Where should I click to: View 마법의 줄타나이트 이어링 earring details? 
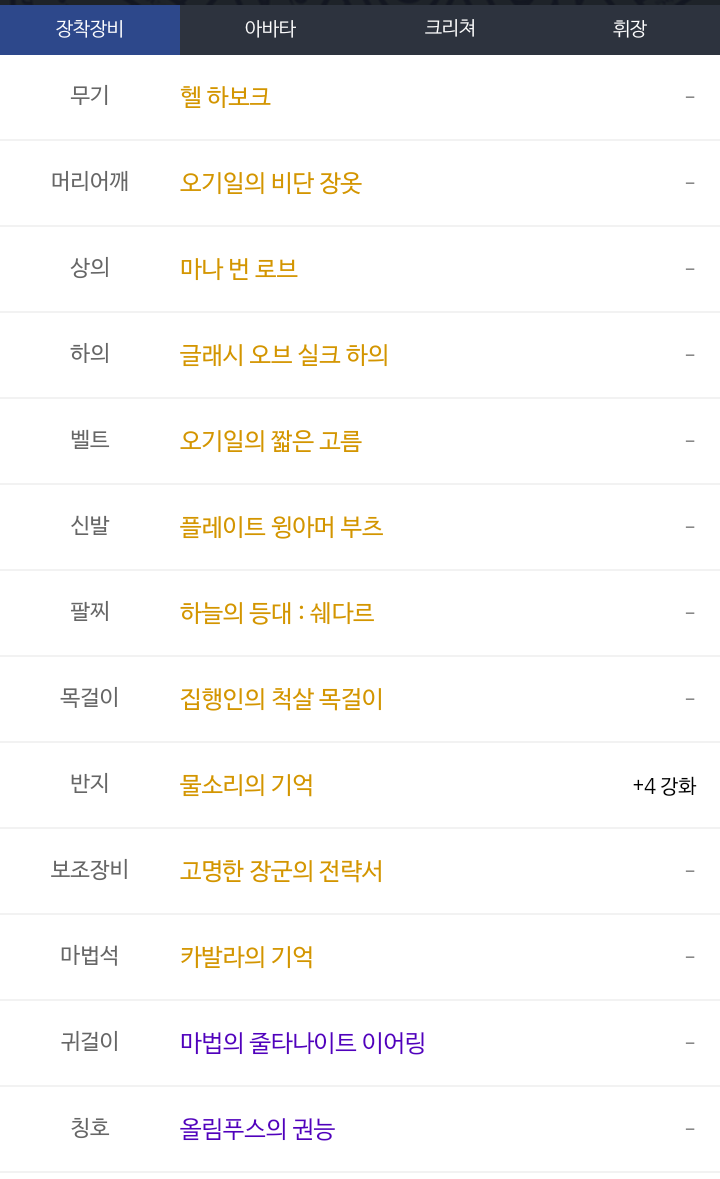[302, 1043]
